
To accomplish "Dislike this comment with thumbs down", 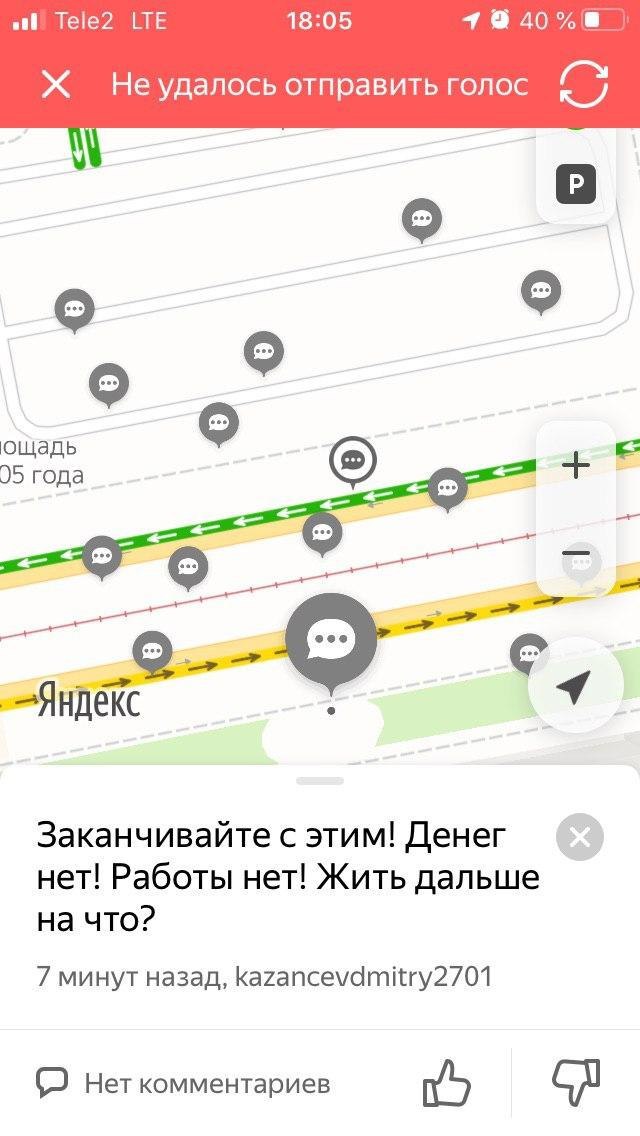I will tap(576, 1082).
